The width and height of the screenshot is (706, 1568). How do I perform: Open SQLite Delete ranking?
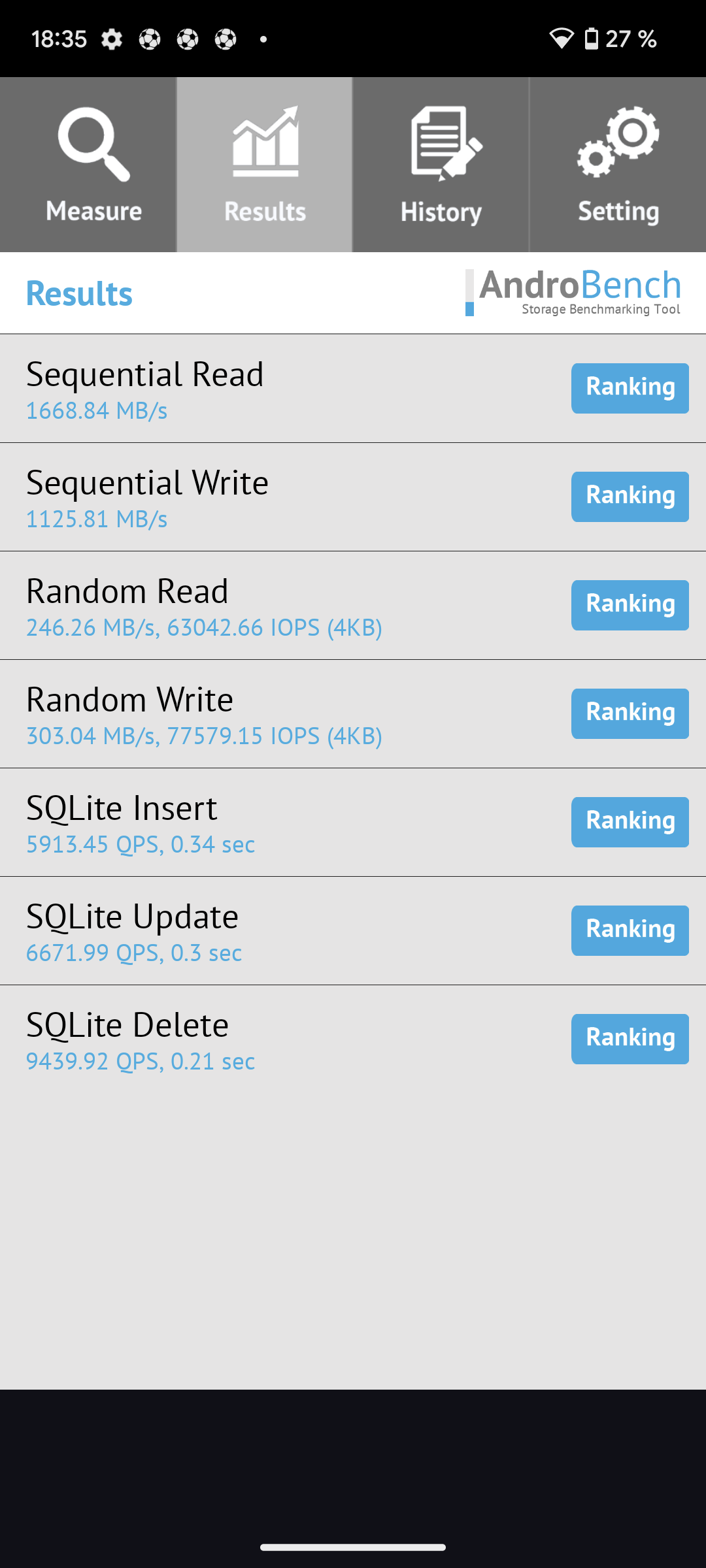click(x=630, y=1039)
